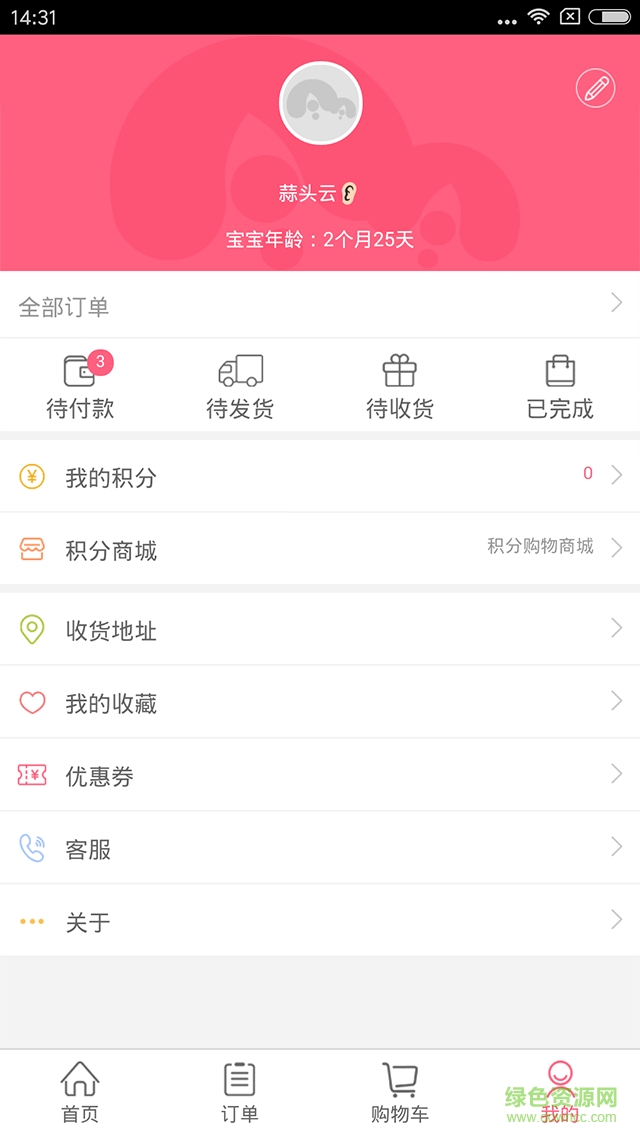
Task: Switch to the 订单 orders tab
Action: (240, 1092)
